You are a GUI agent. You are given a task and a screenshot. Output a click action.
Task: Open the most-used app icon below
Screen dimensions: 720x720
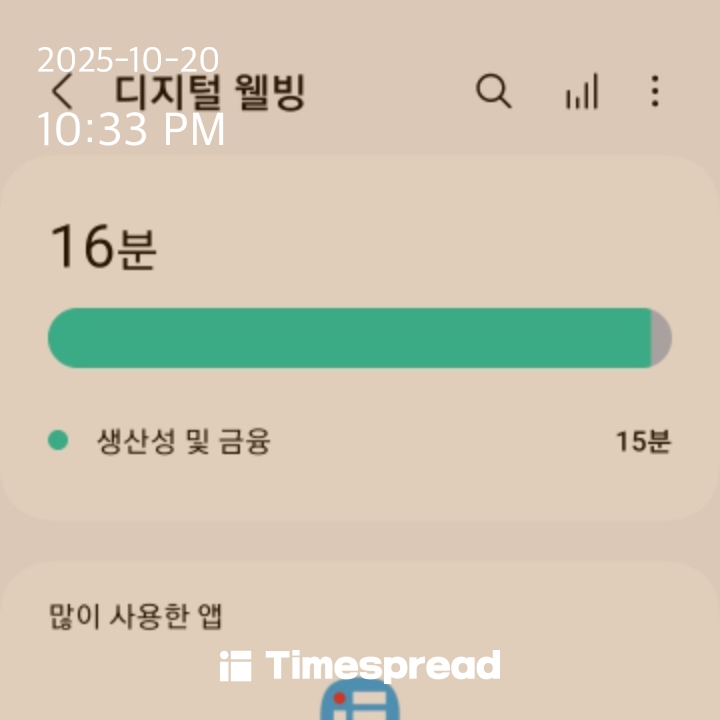pos(360,700)
